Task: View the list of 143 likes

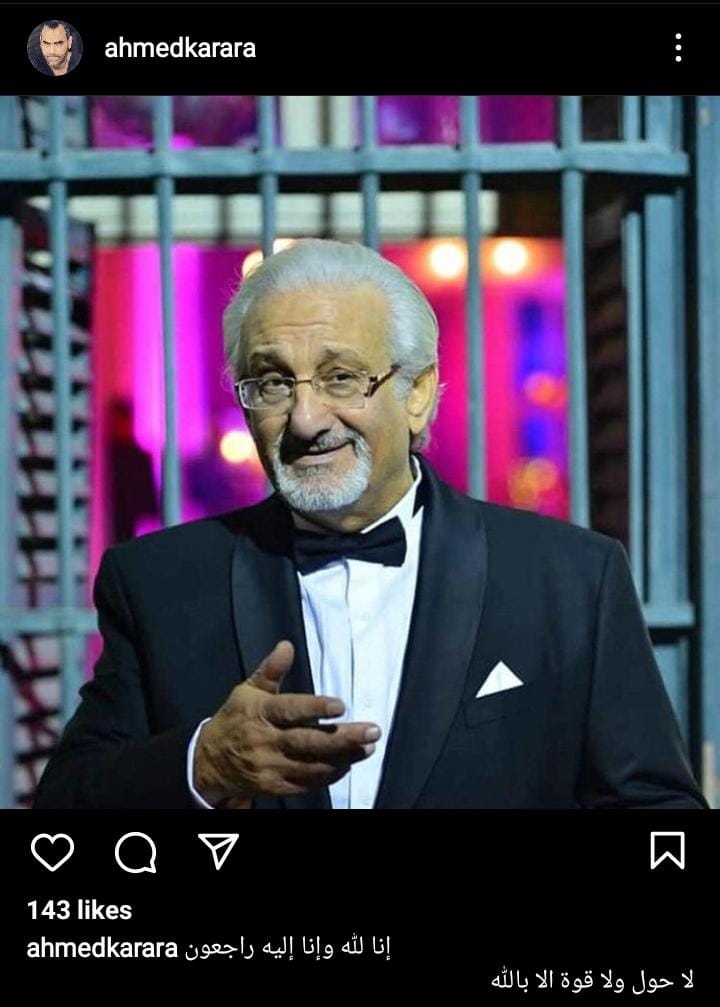Action: (79, 910)
